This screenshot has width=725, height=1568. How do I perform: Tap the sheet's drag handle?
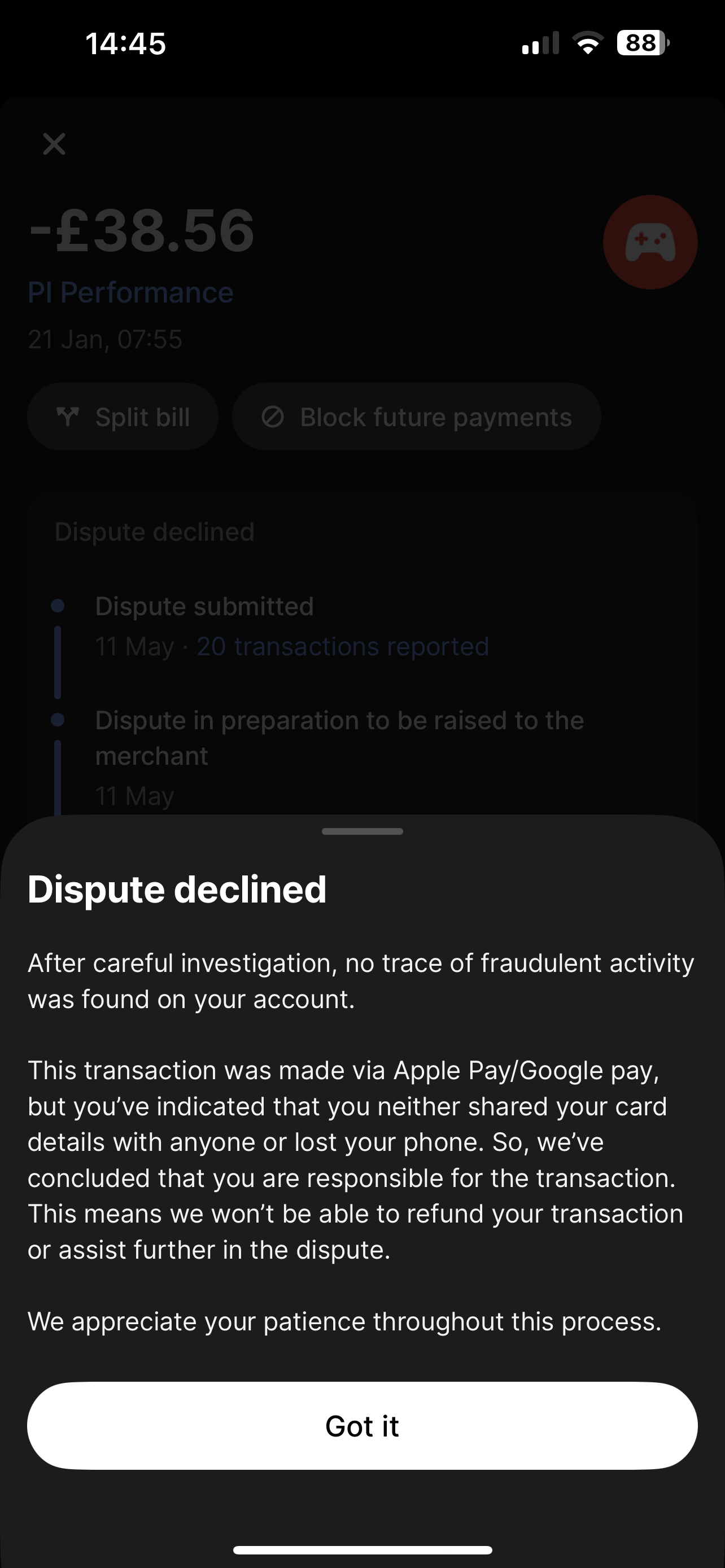[362, 831]
